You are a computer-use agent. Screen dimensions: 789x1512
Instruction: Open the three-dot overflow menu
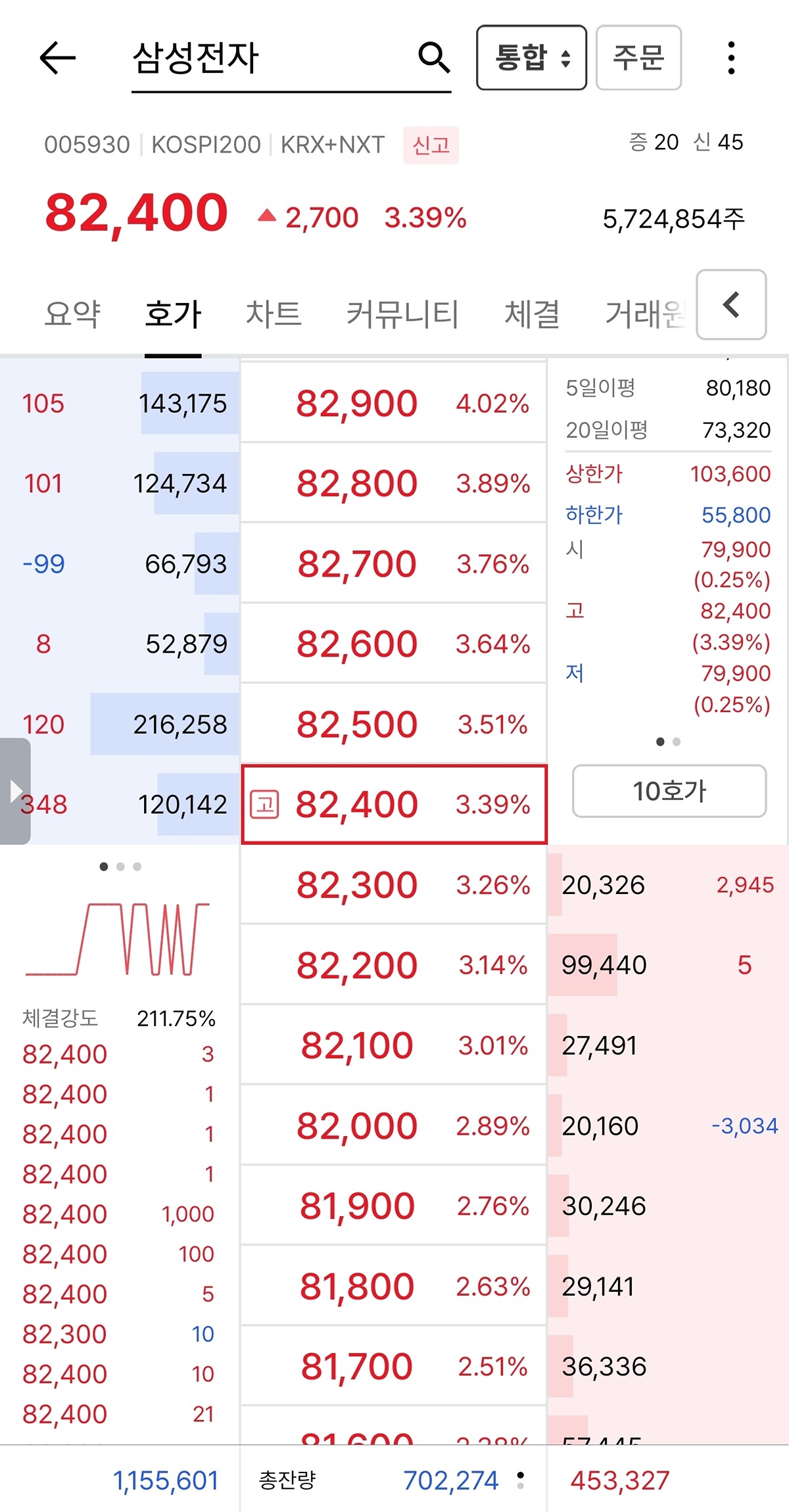click(x=730, y=58)
